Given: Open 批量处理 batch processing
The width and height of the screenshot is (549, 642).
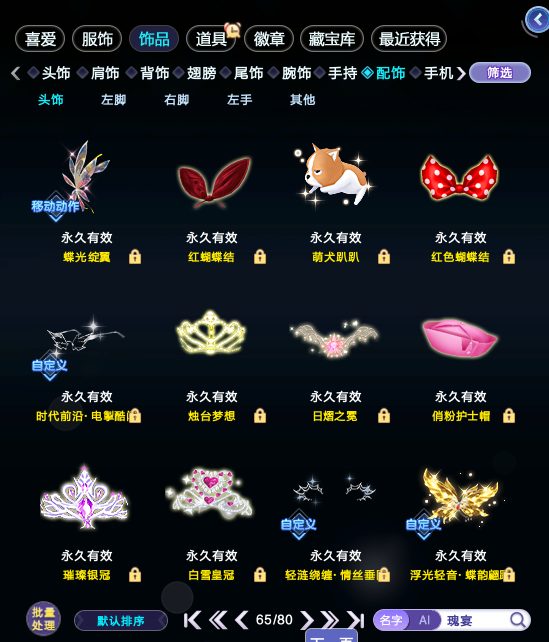Looking at the screenshot, I should pos(43,618).
